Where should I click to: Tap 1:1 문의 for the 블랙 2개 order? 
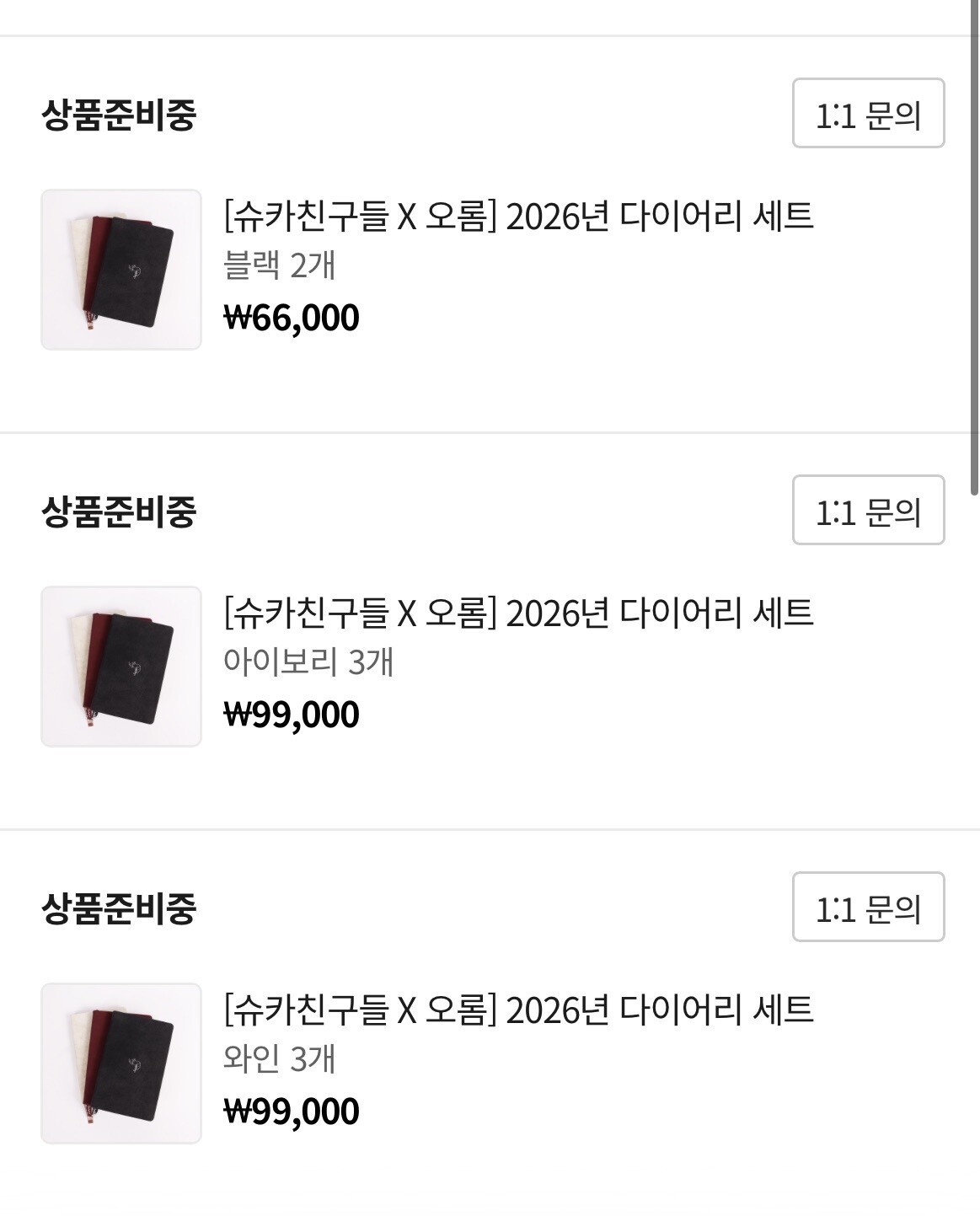(x=868, y=114)
